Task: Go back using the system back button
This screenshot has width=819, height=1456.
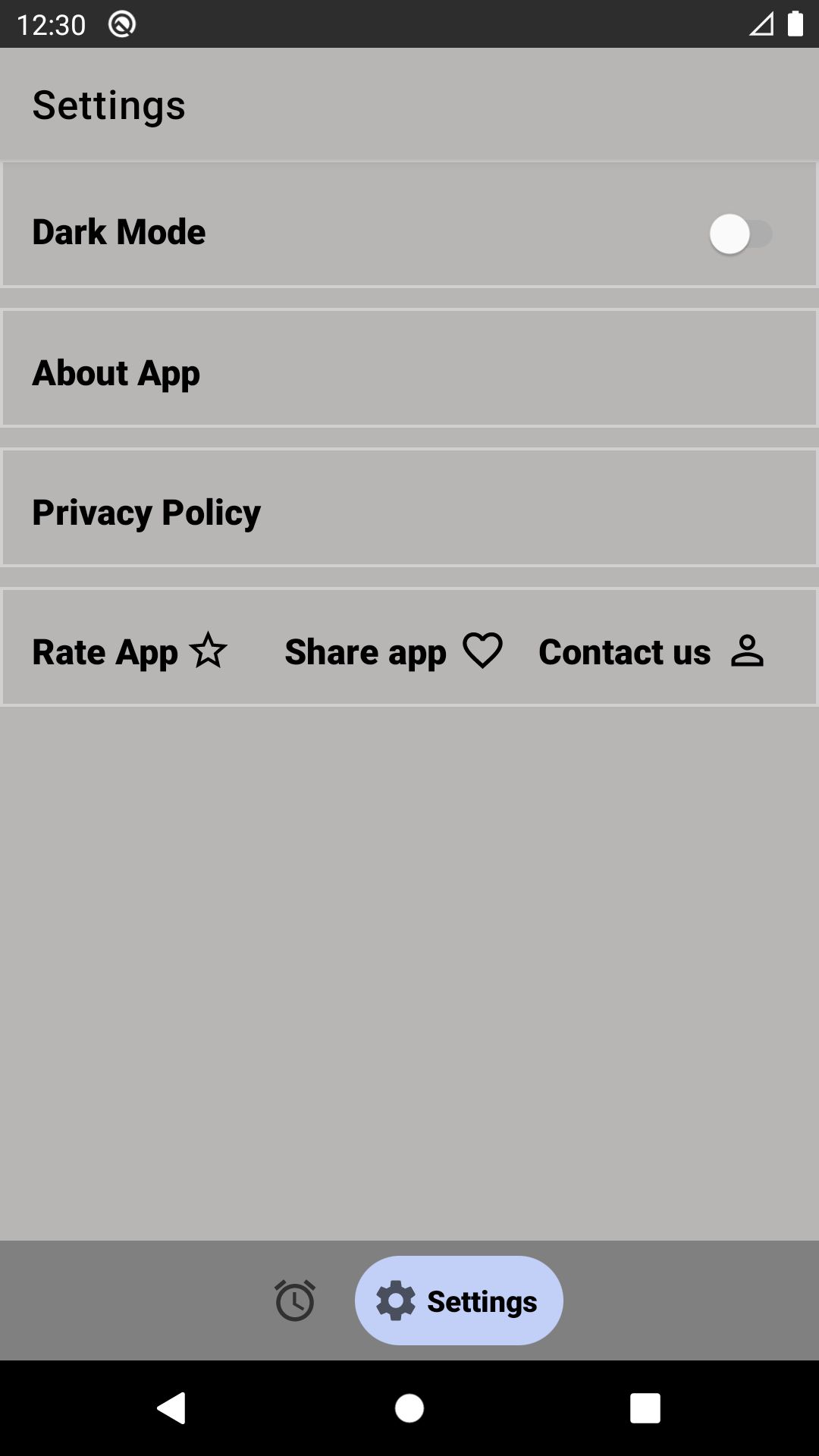Action: [x=171, y=1408]
